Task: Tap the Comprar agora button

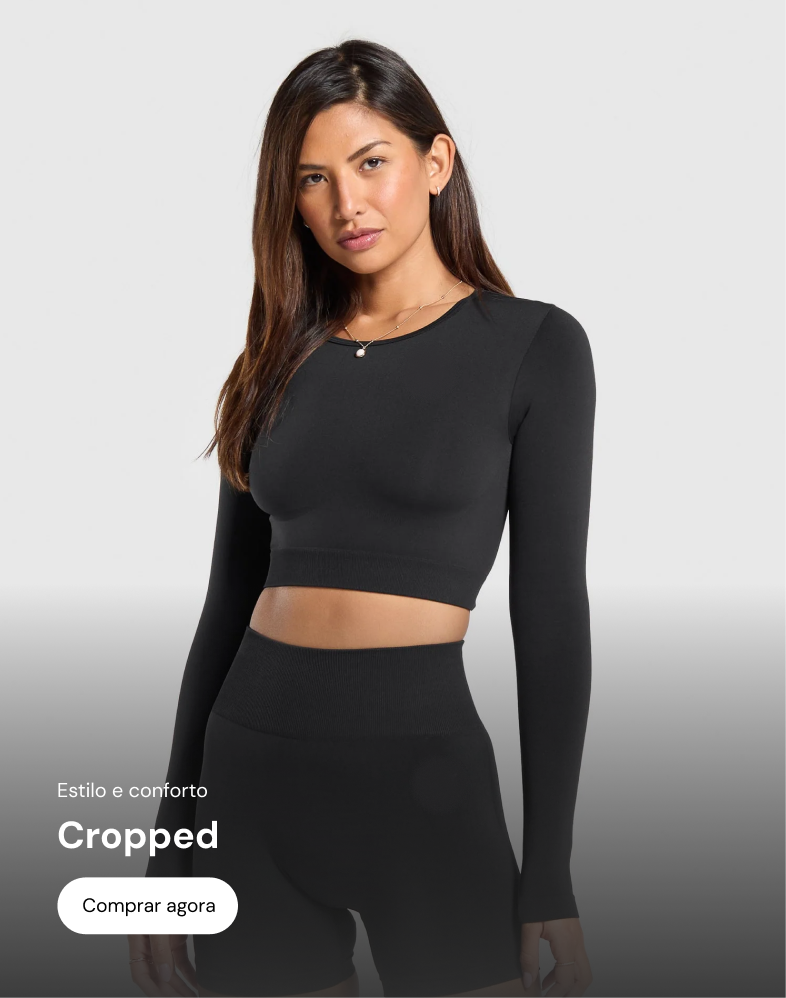Action: coord(148,906)
